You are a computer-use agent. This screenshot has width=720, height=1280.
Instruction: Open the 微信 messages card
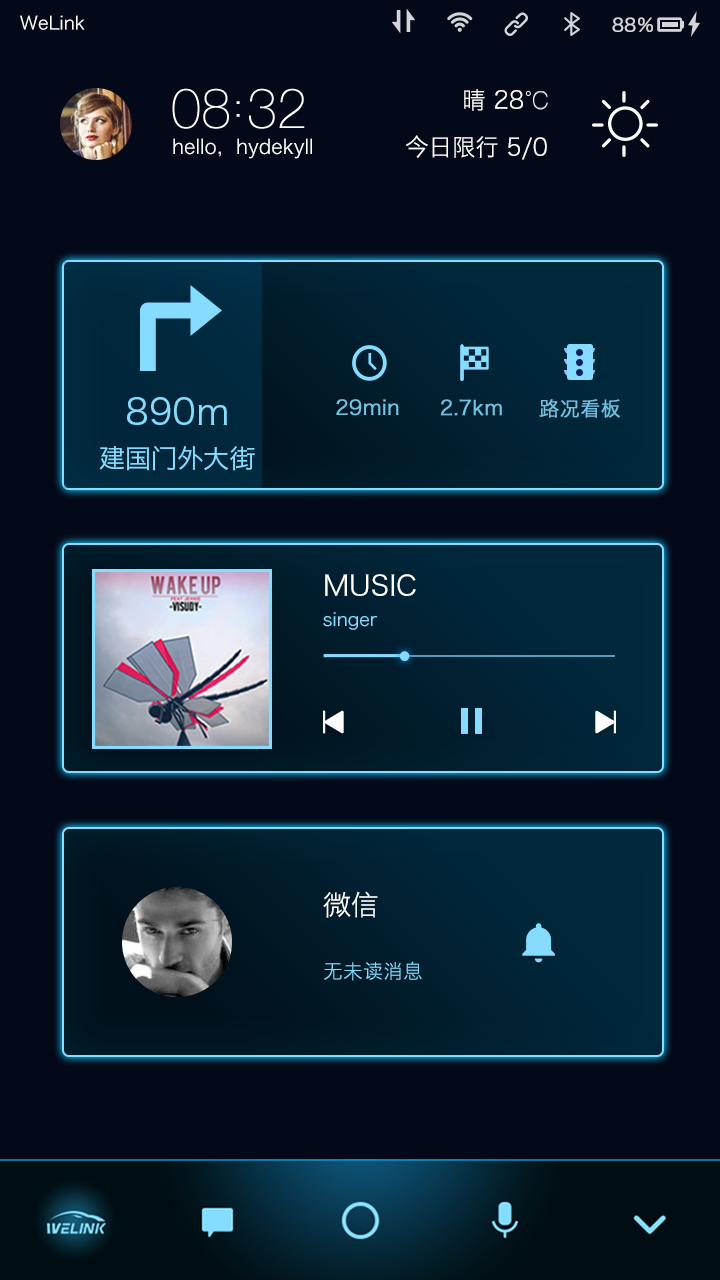pos(363,941)
